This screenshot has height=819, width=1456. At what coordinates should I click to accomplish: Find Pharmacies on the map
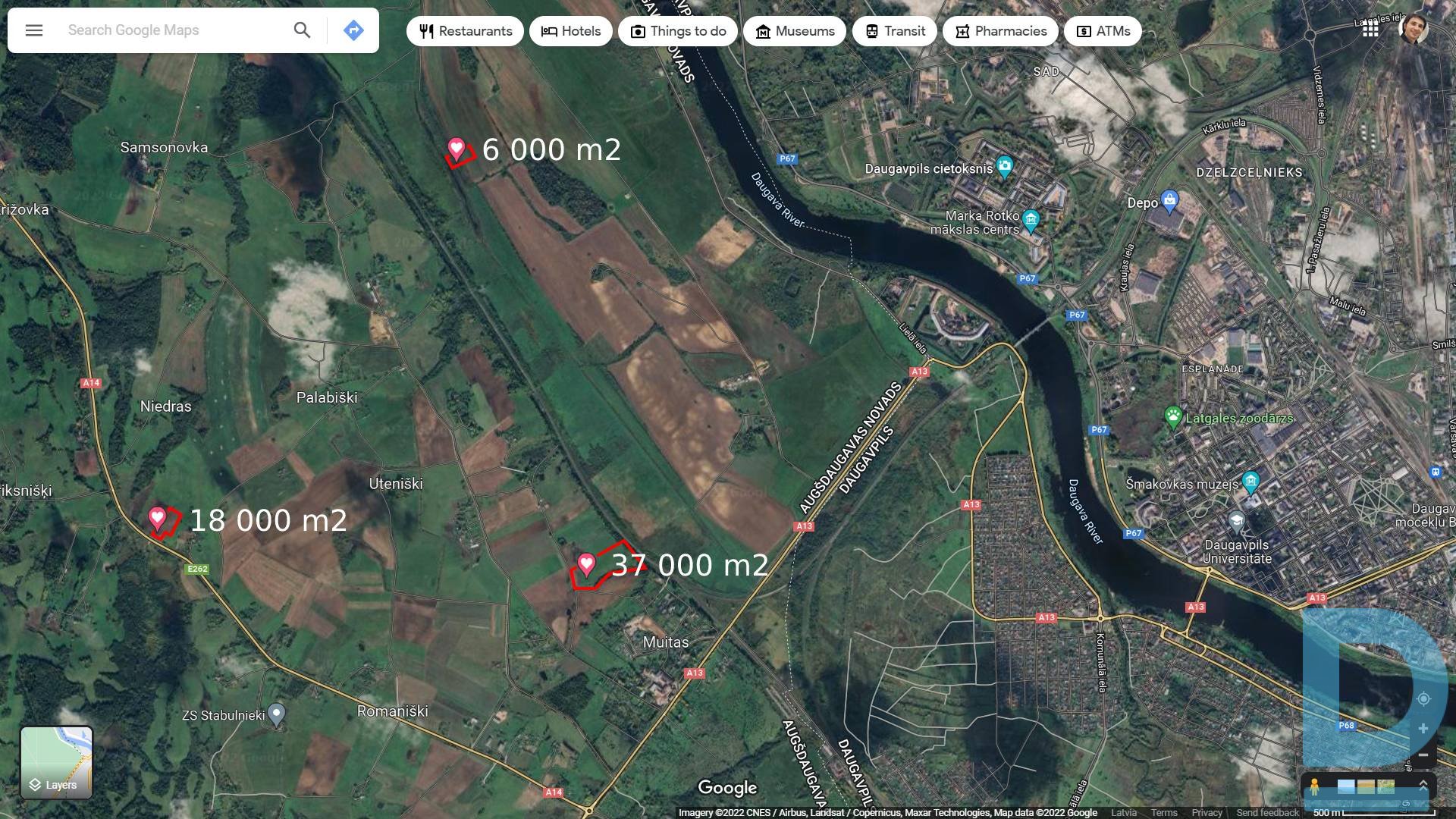pos(1000,31)
